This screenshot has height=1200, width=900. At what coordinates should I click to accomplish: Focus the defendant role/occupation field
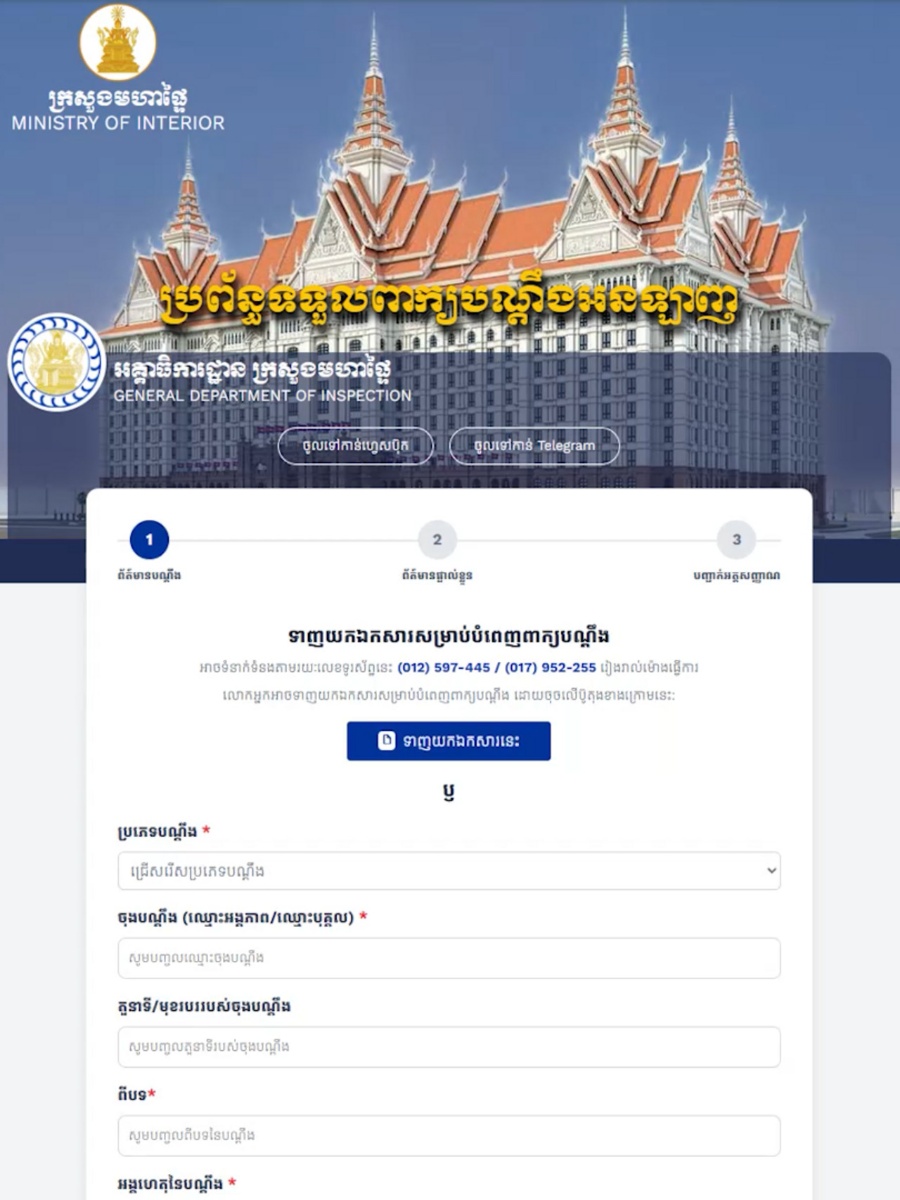(x=448, y=1047)
